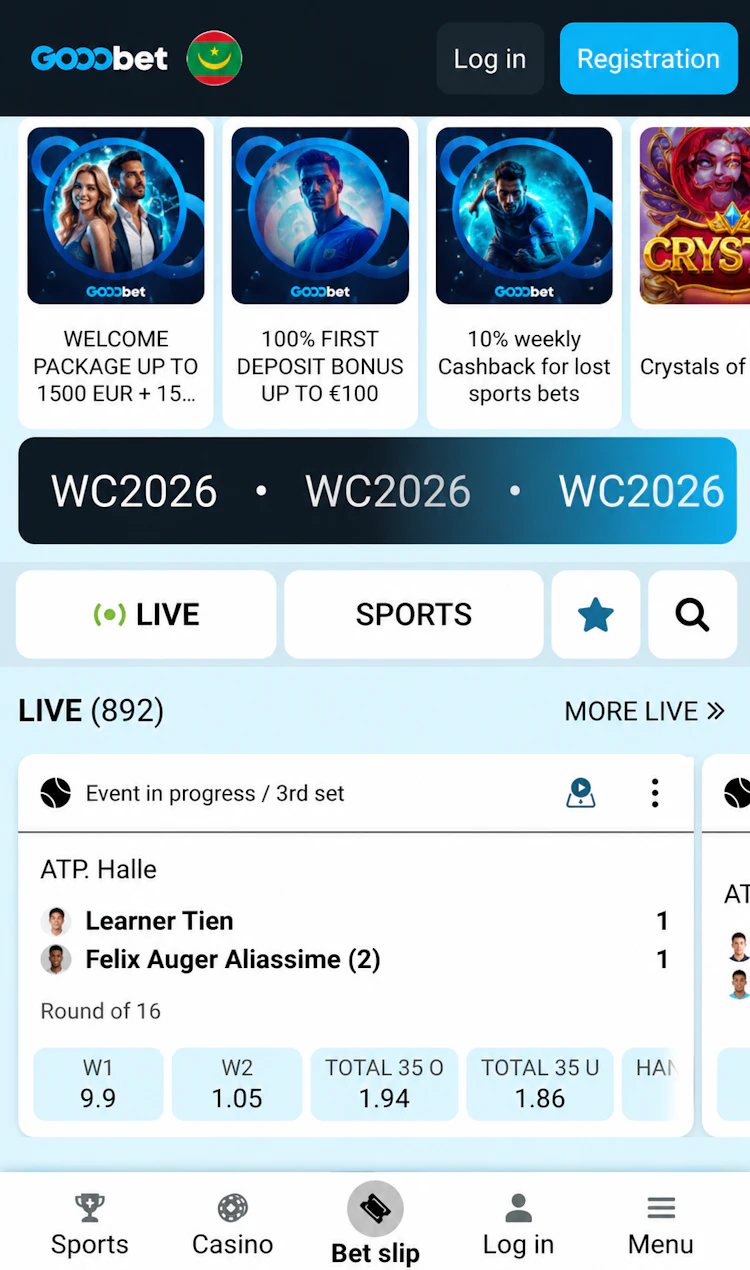Go to Casino in bottom navigation
750x1270 pixels.
[x=233, y=1225]
